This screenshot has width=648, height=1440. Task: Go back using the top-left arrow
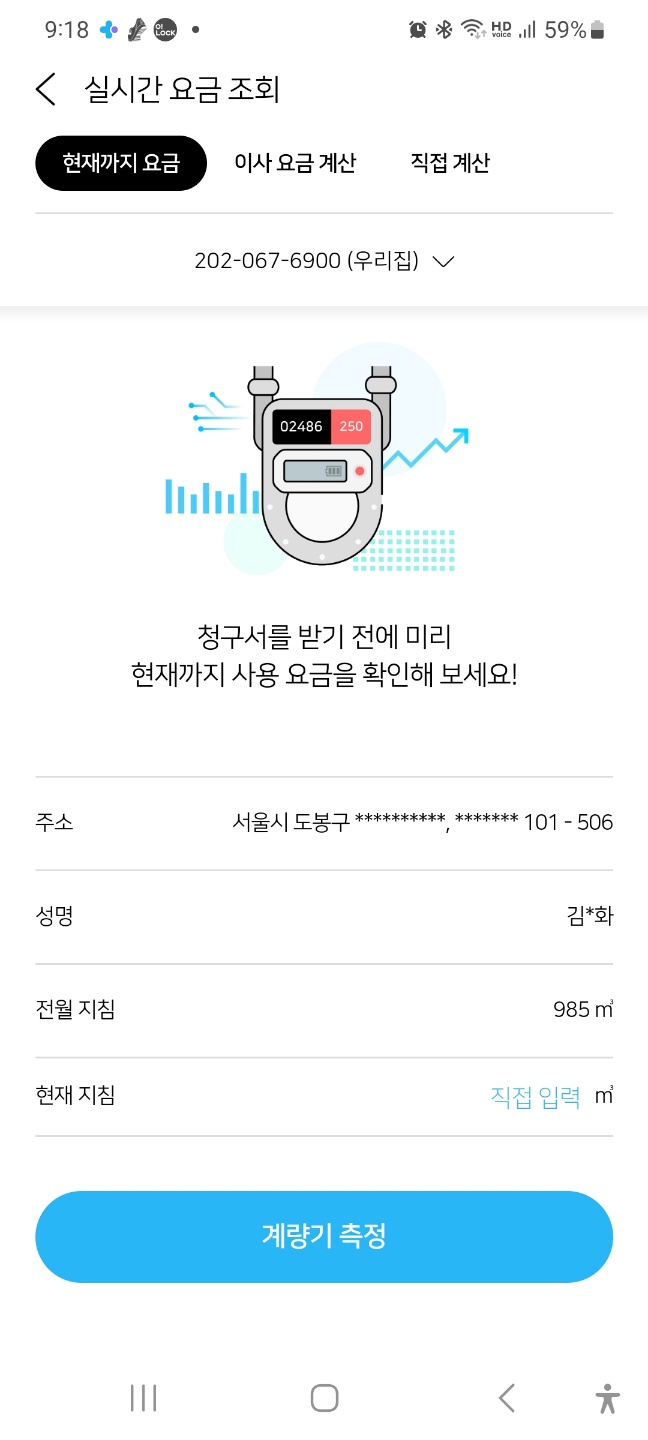[46, 89]
